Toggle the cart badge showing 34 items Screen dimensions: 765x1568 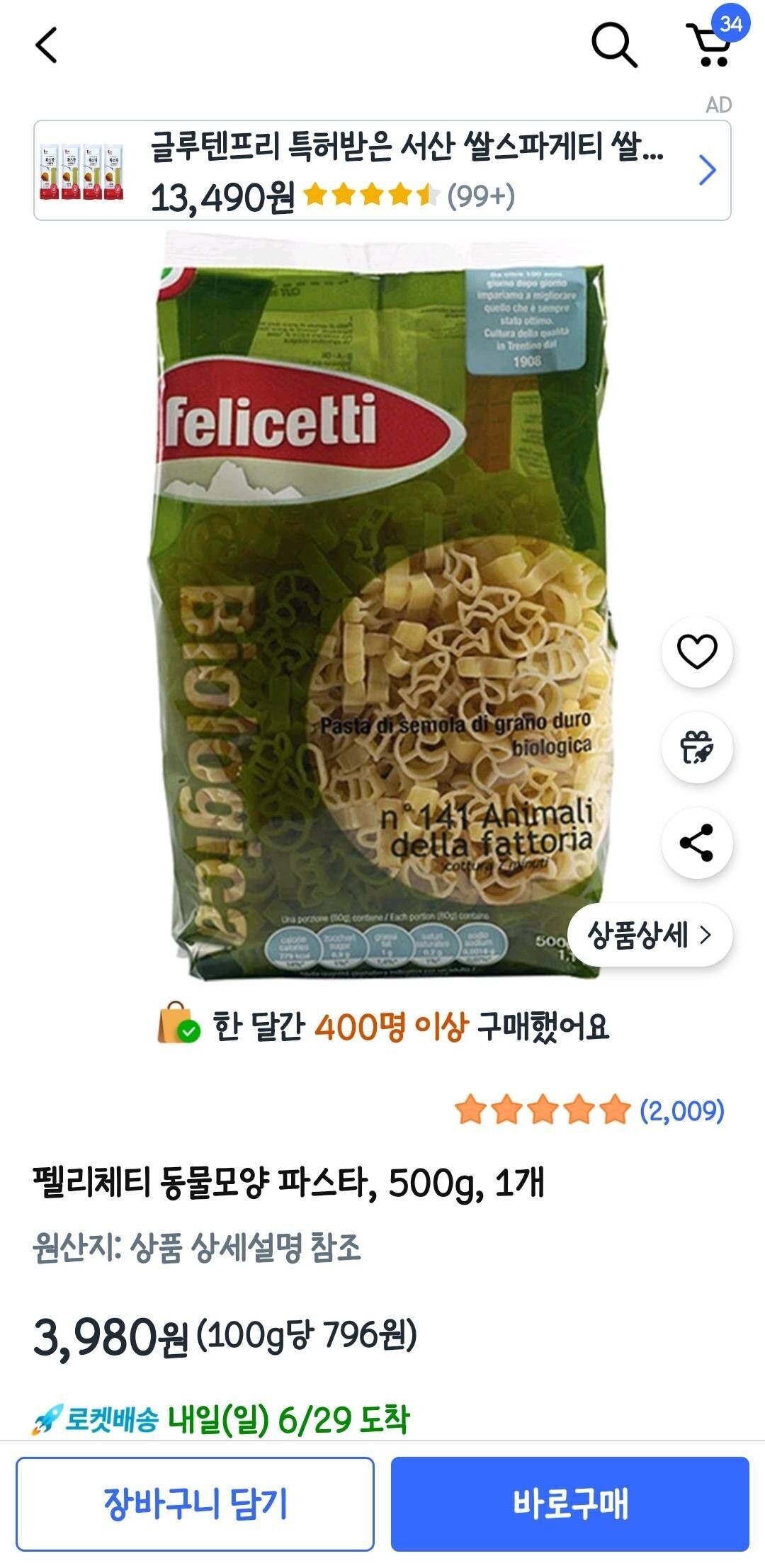[x=730, y=24]
